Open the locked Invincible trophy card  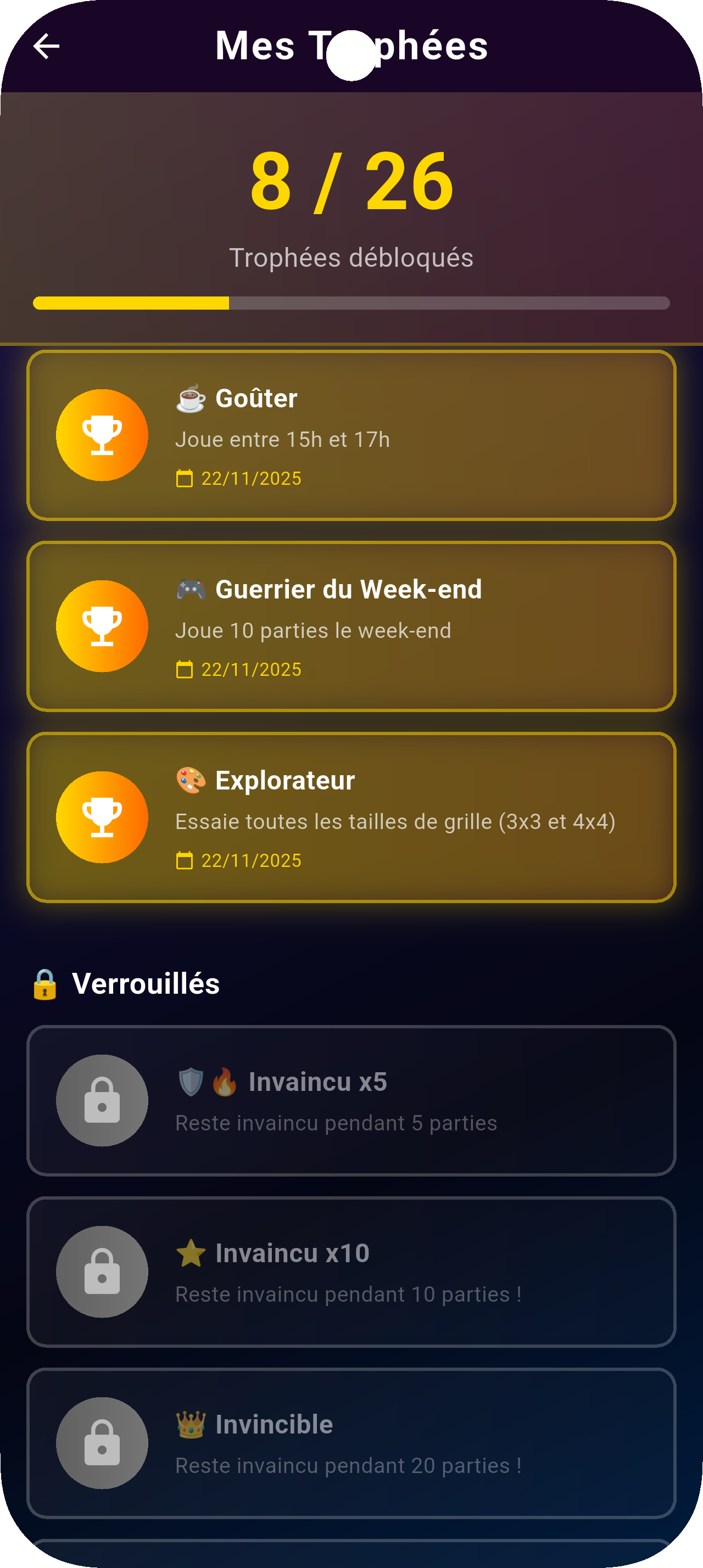351,1443
